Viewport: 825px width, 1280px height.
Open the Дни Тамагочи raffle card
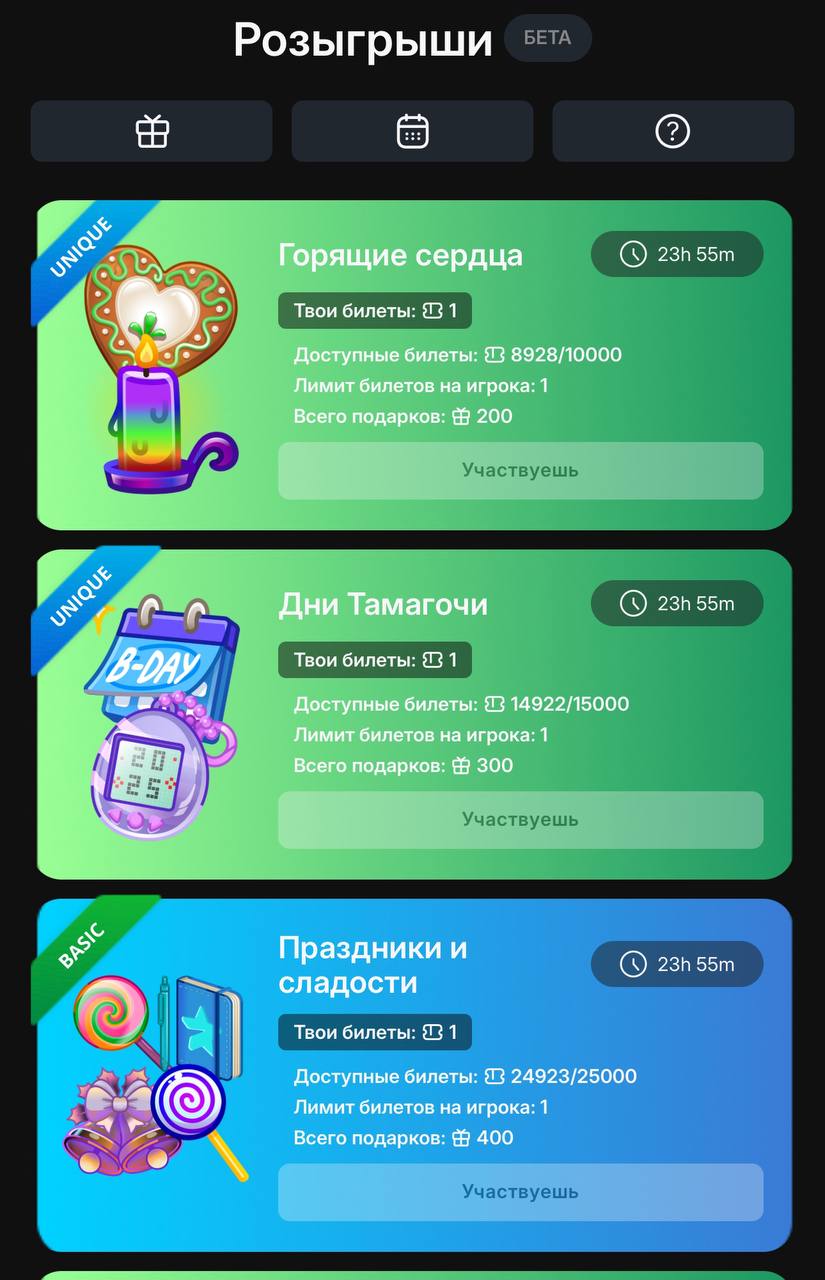coord(383,604)
